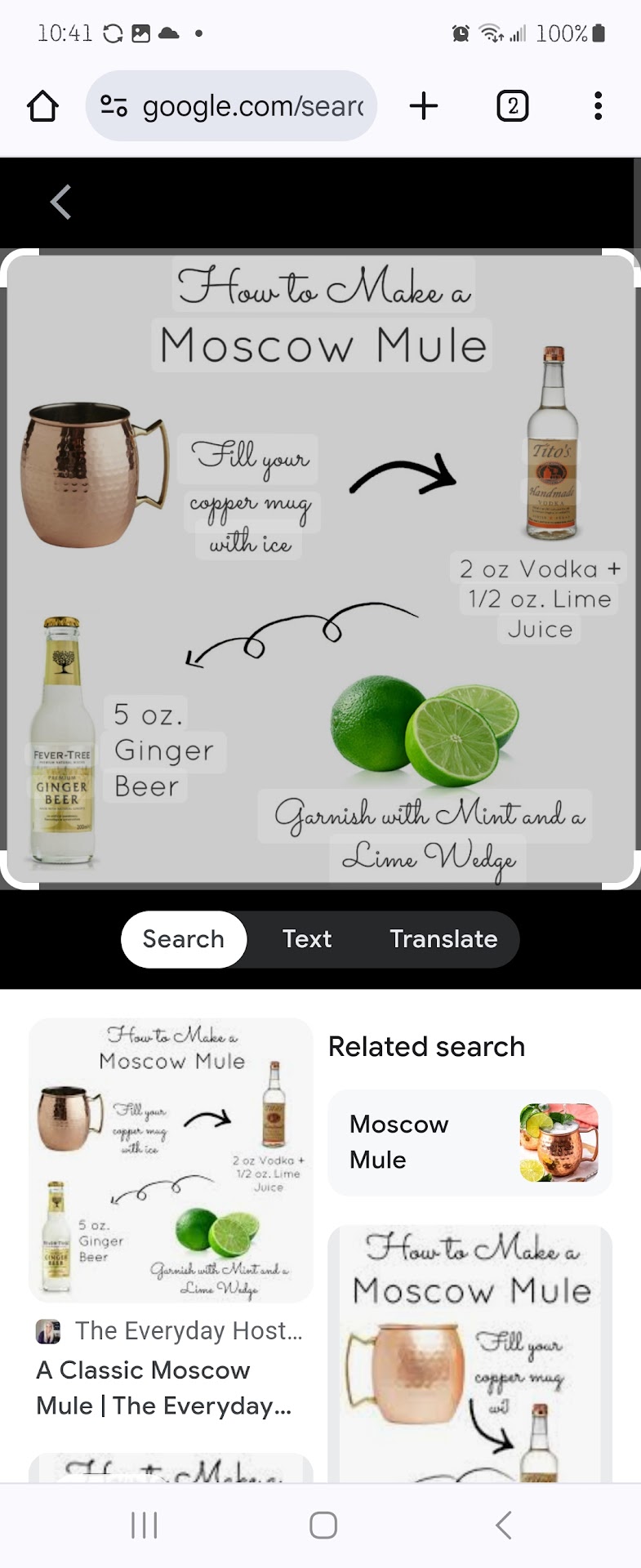Open the Moscow Mule related search
This screenshot has height=1568, width=641.
tap(470, 1142)
